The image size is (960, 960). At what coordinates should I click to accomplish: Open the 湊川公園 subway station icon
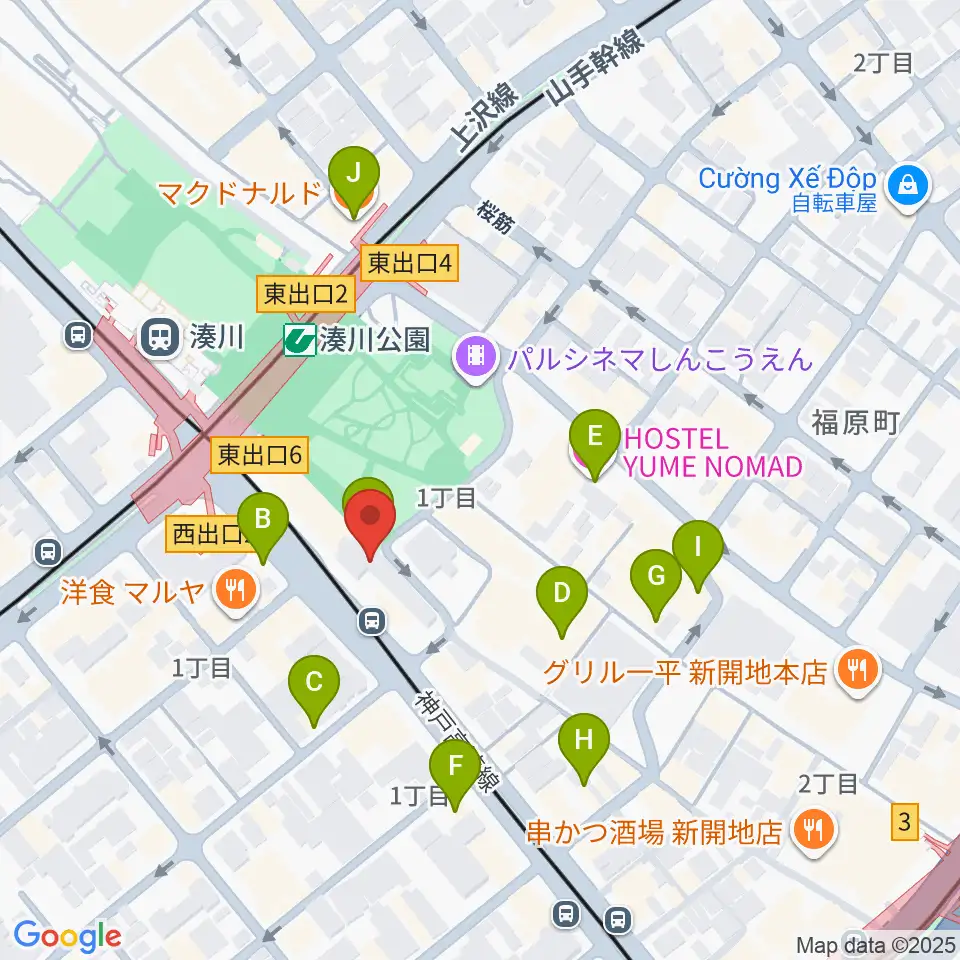click(x=299, y=340)
